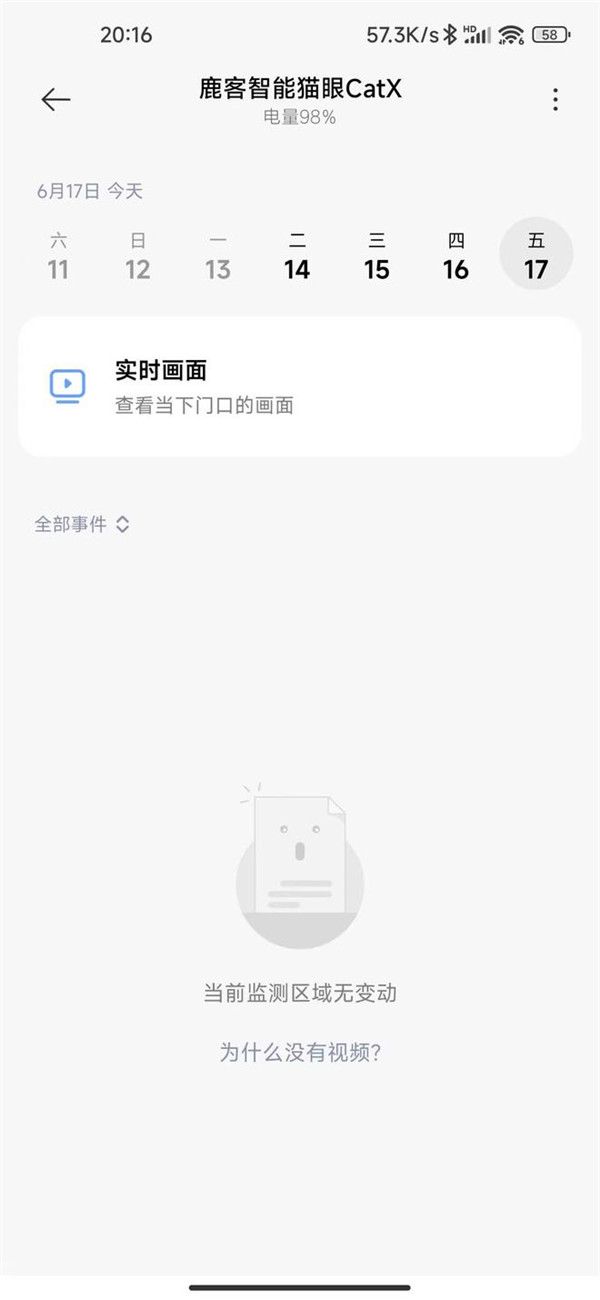The height and width of the screenshot is (1300, 600).
Task: Open the 为什么没有视频? help link
Action: pos(300,1052)
